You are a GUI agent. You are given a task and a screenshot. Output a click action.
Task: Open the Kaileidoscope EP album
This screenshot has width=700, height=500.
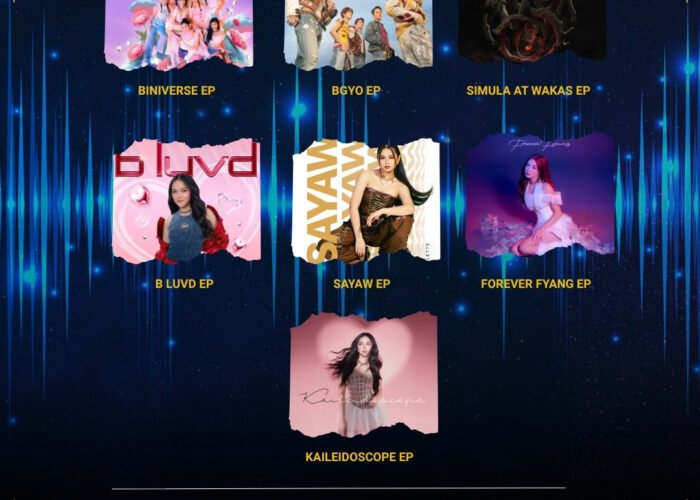[x=363, y=374]
